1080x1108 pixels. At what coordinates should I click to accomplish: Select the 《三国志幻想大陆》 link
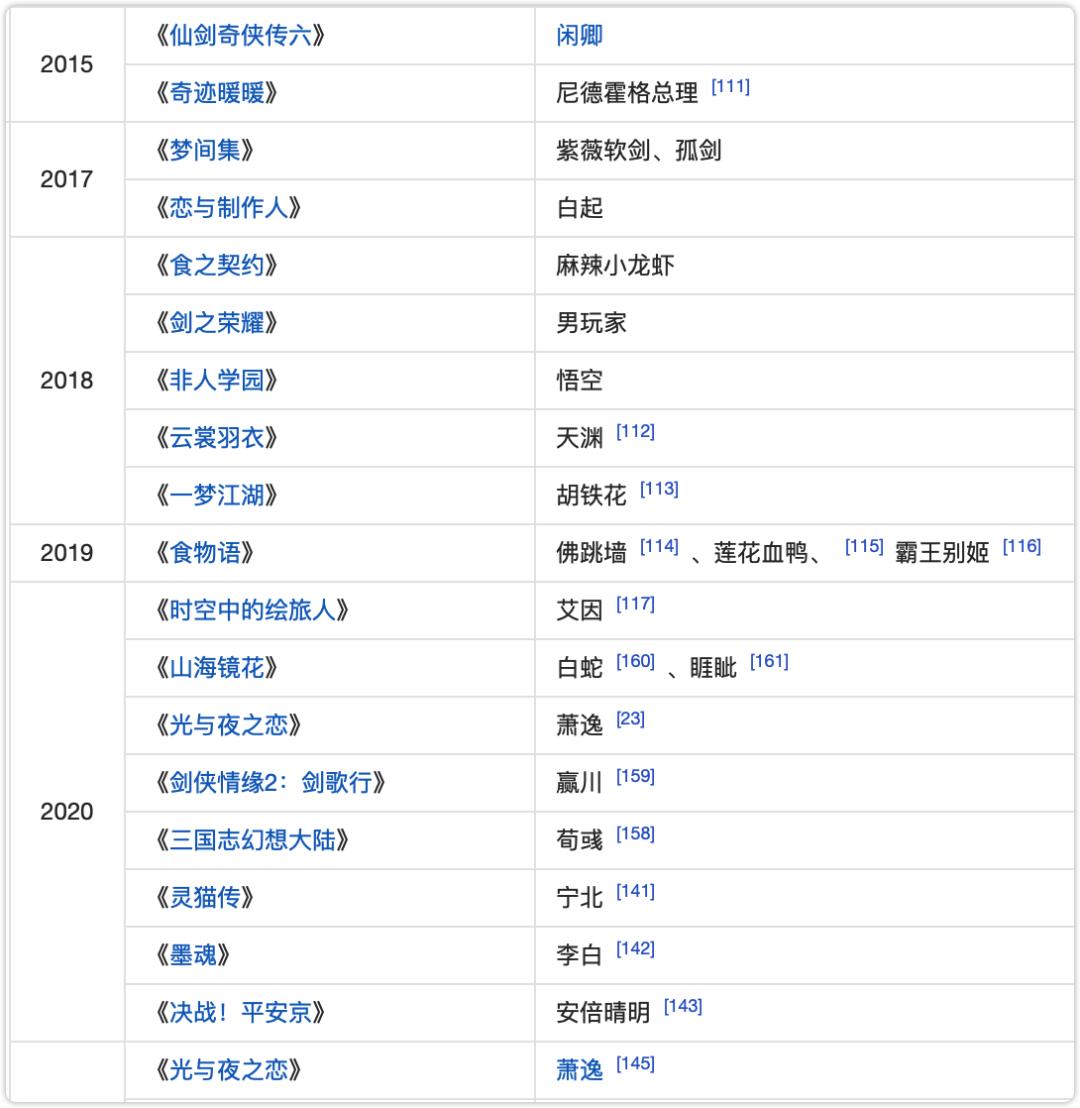[x=256, y=839]
